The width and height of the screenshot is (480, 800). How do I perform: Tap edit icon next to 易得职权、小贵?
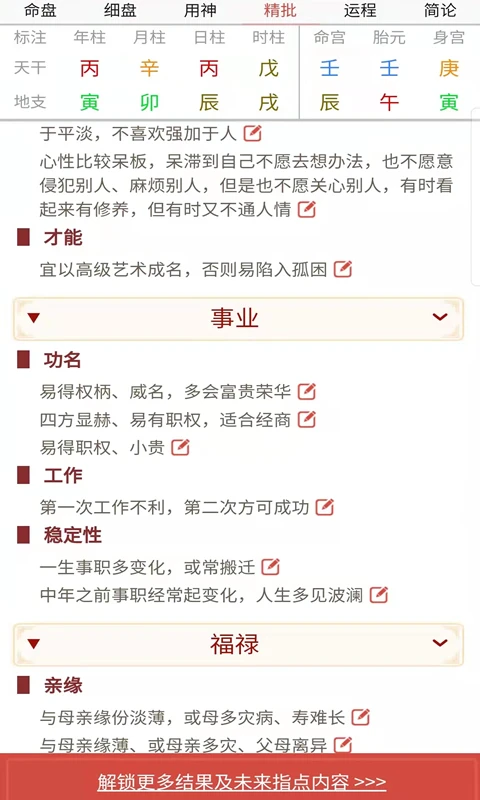click(x=180, y=447)
